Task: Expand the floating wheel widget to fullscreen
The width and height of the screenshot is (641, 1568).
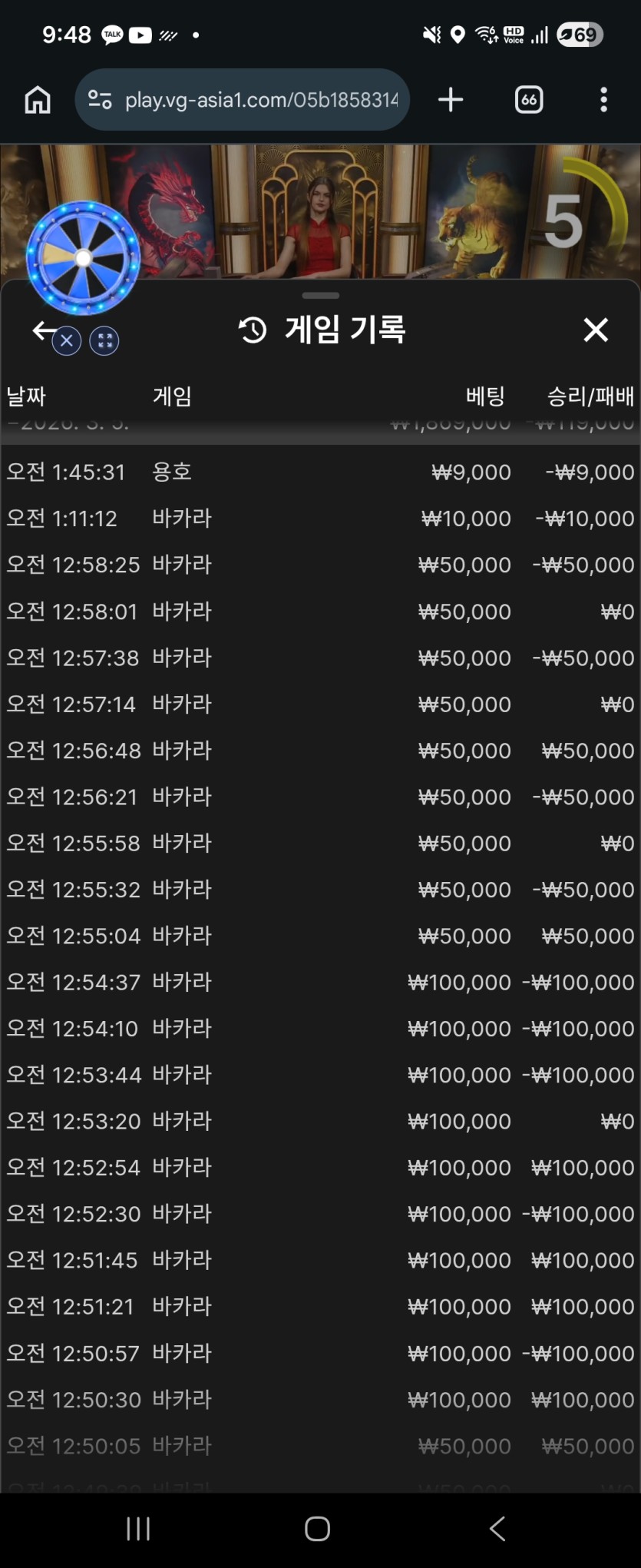Action: 104,340
